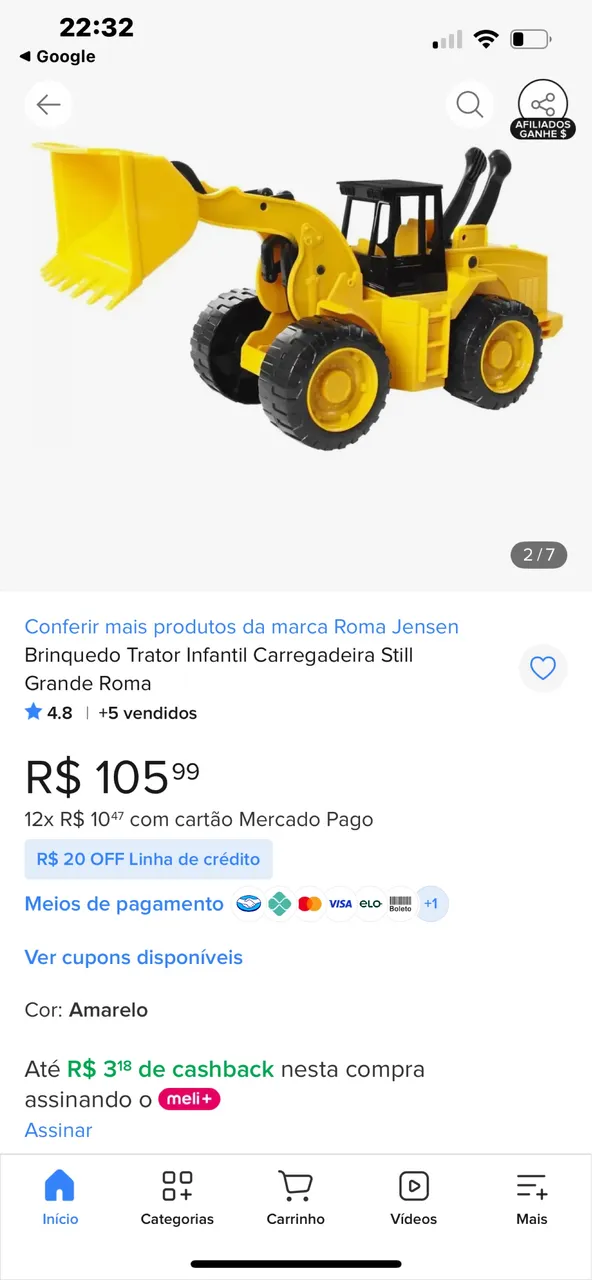Viewport: 592px width, 1280px height.
Task: Open the Carrinho tab
Action: [x=296, y=1198]
